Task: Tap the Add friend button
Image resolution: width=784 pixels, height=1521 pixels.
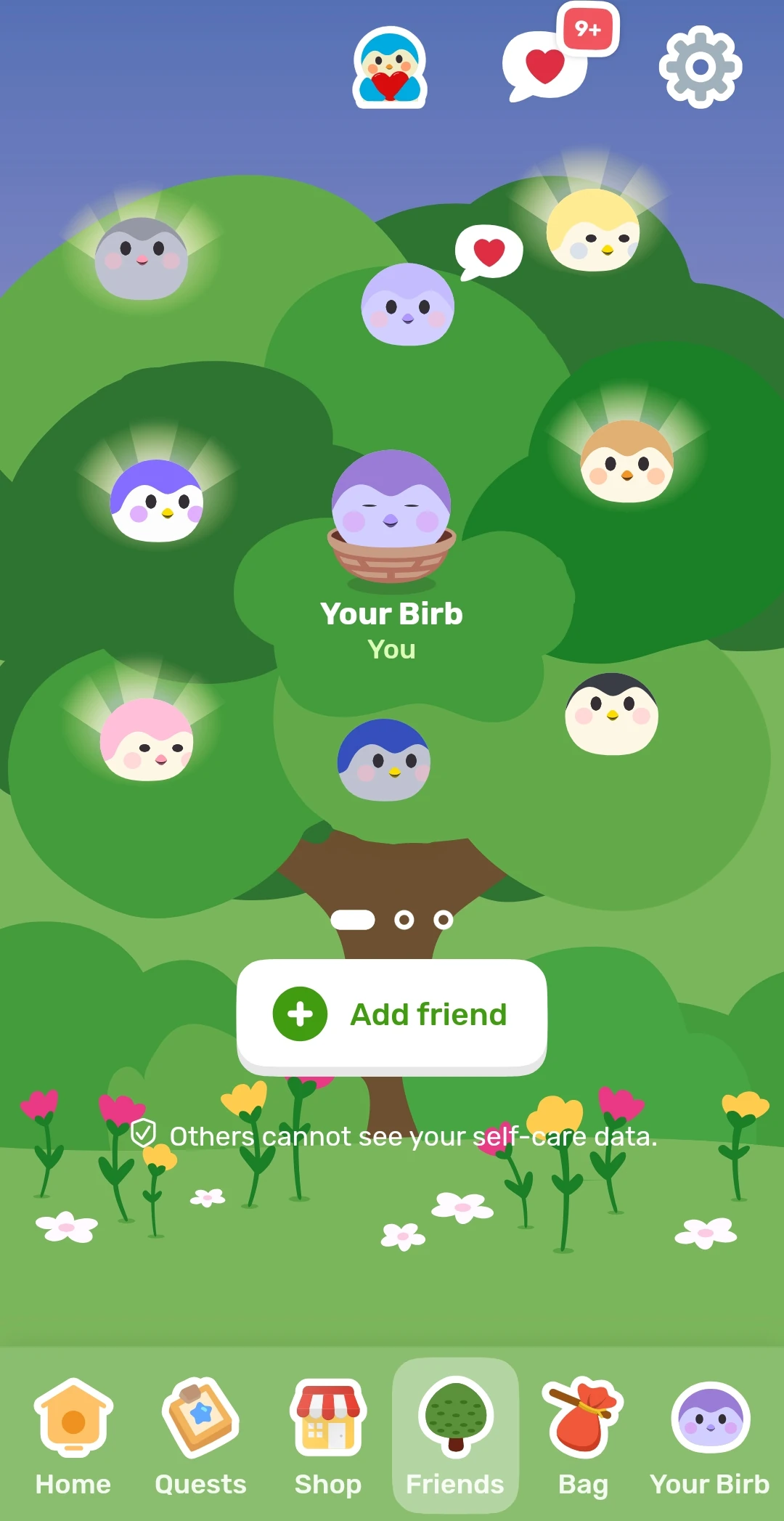Action: (392, 1014)
